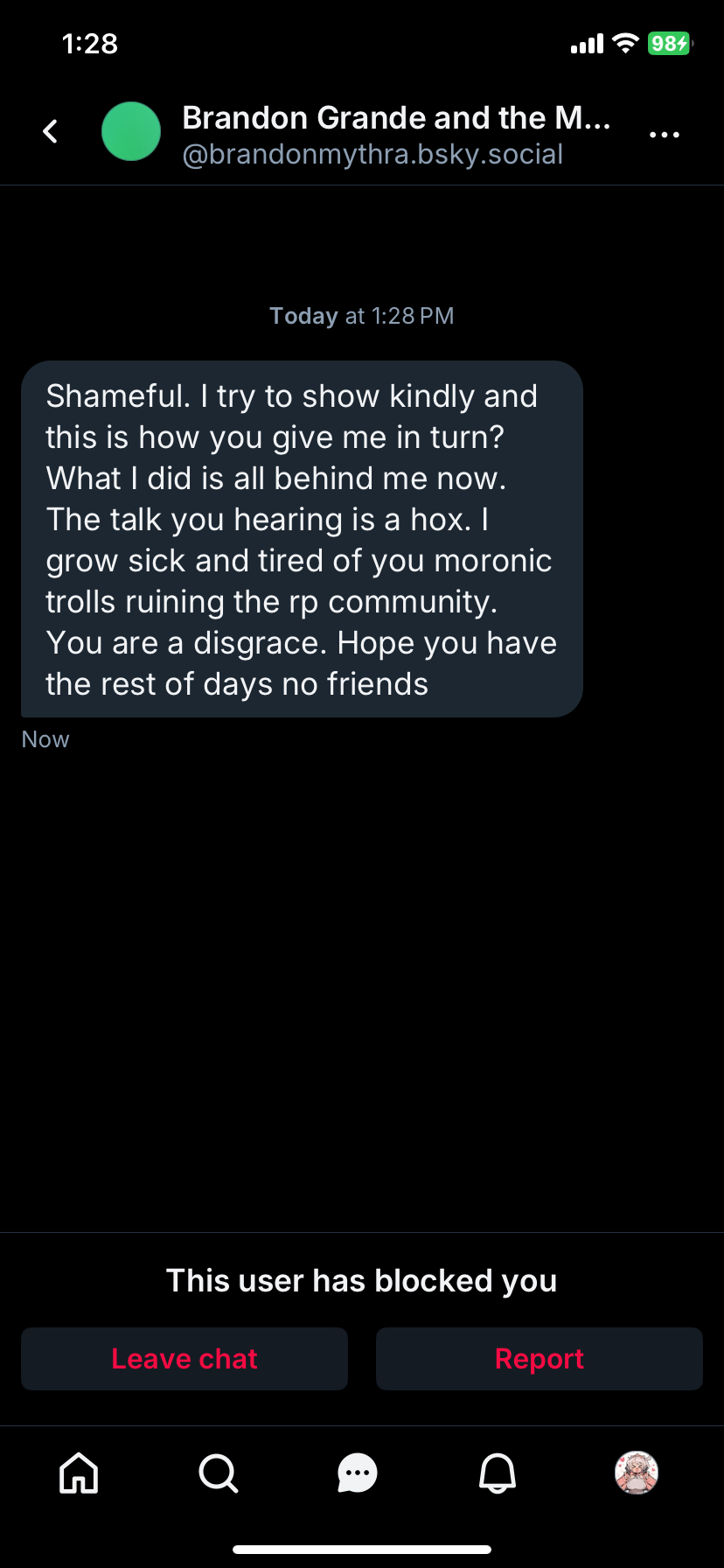
Task: Leave chat with Brandon Grande
Action: tap(184, 1358)
